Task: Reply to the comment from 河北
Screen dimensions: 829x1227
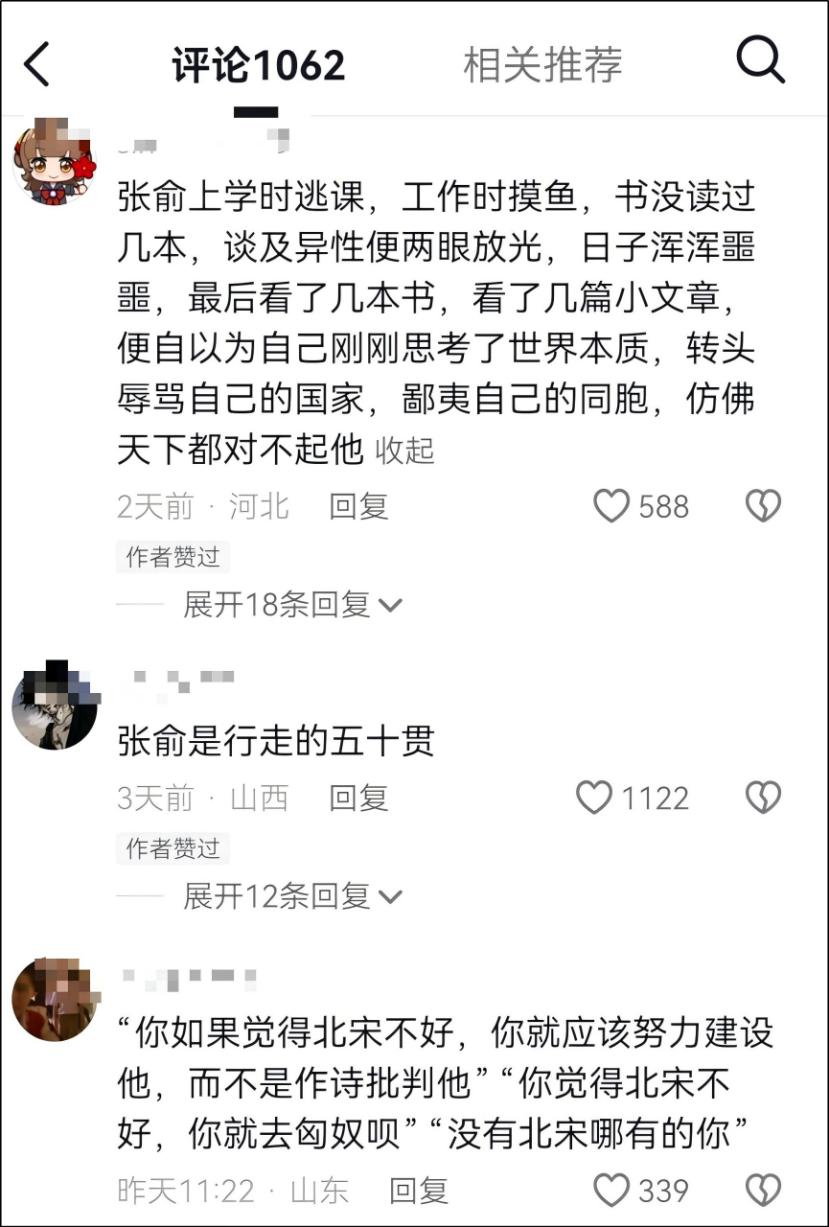Action: pyautogui.click(x=358, y=507)
